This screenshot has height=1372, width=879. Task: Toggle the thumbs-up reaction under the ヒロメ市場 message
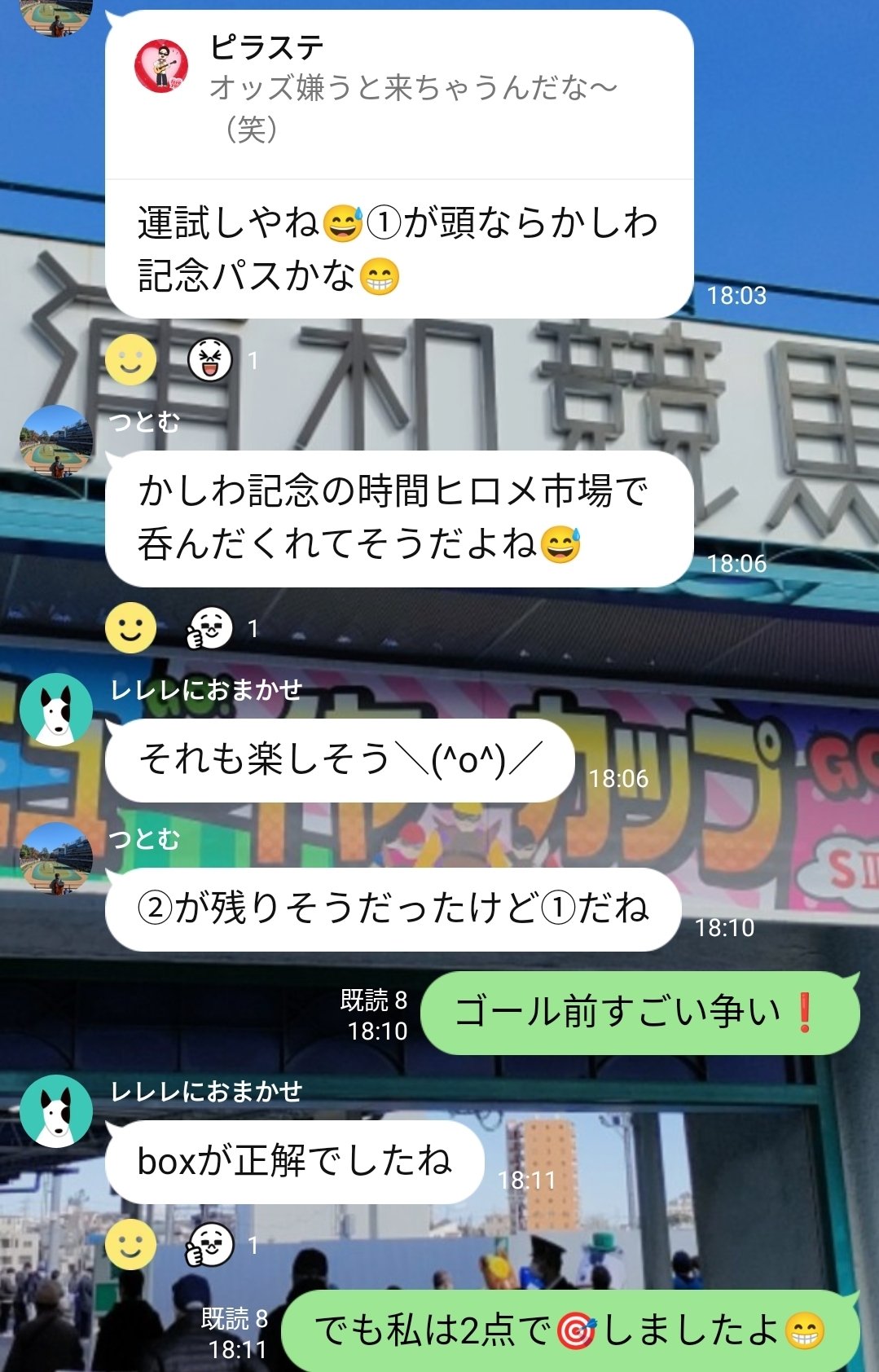(x=212, y=627)
